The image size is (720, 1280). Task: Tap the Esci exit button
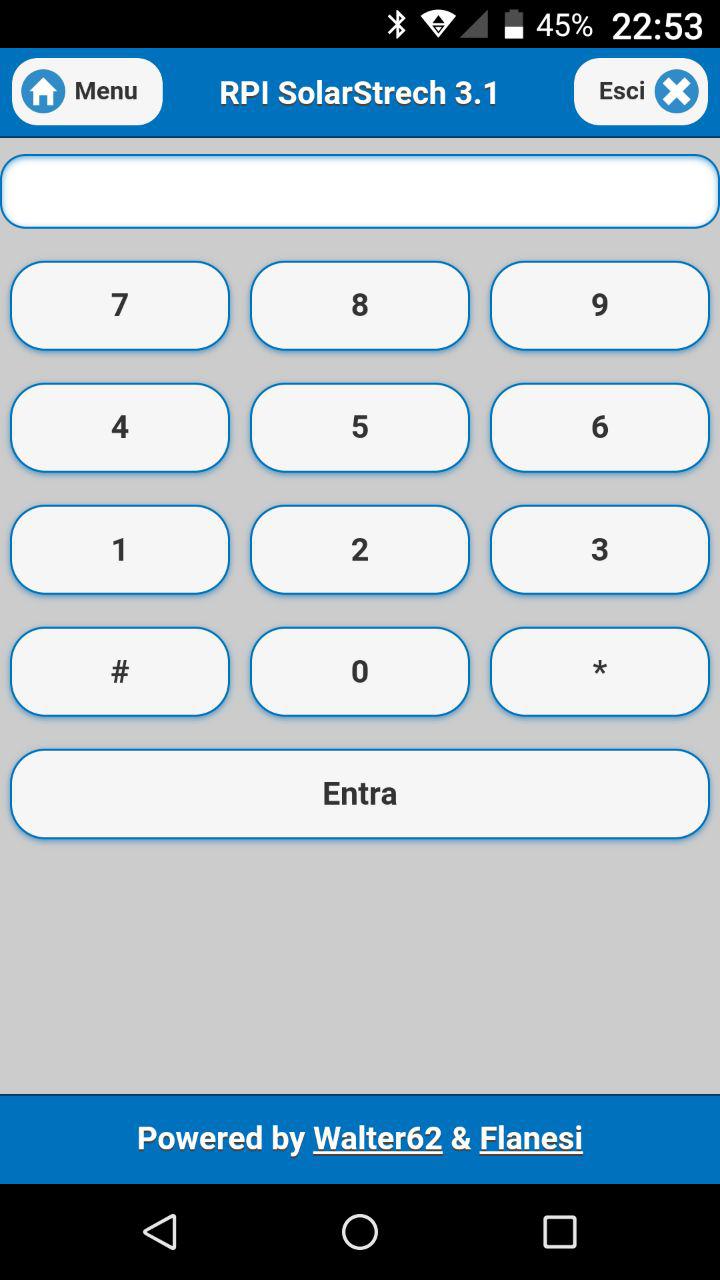641,92
